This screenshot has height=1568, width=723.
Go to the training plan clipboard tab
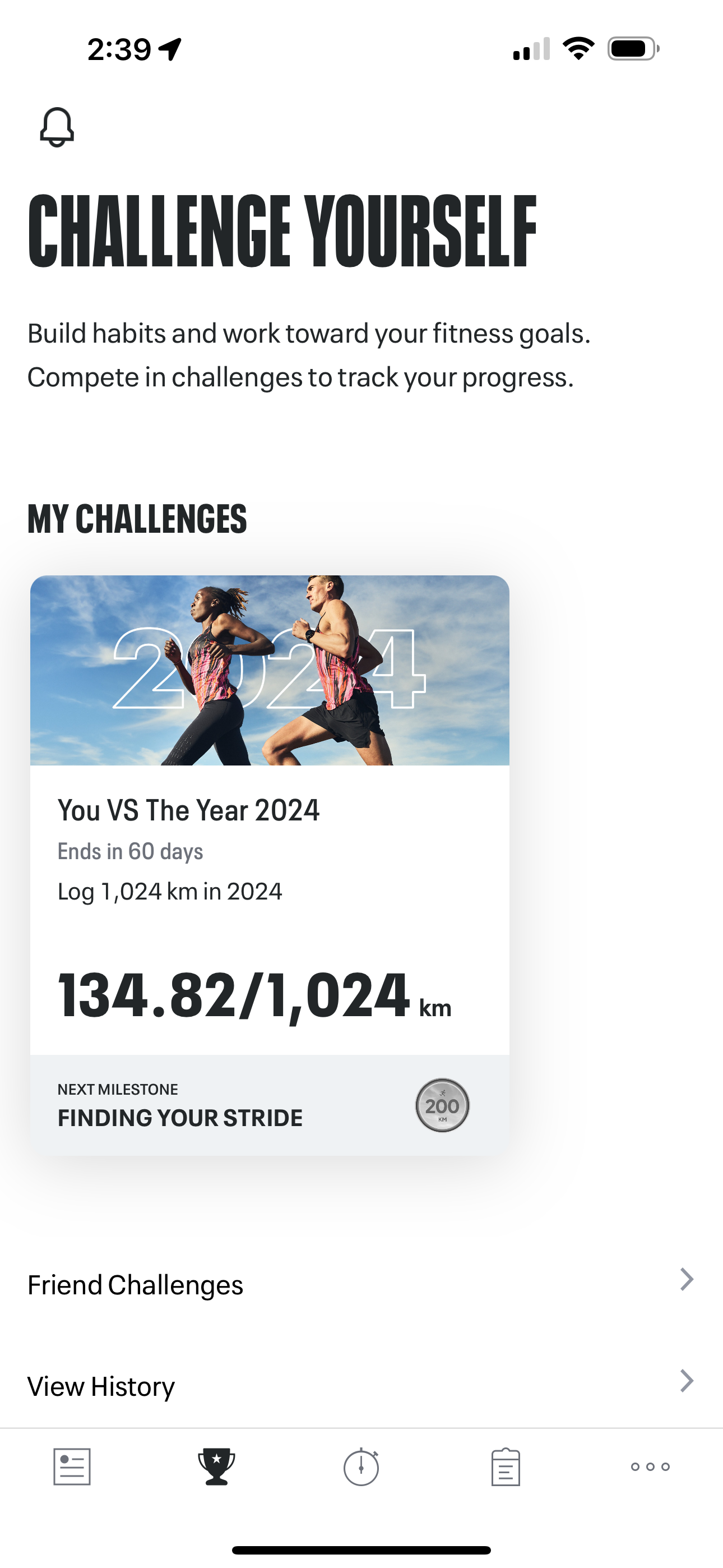coord(505,1467)
